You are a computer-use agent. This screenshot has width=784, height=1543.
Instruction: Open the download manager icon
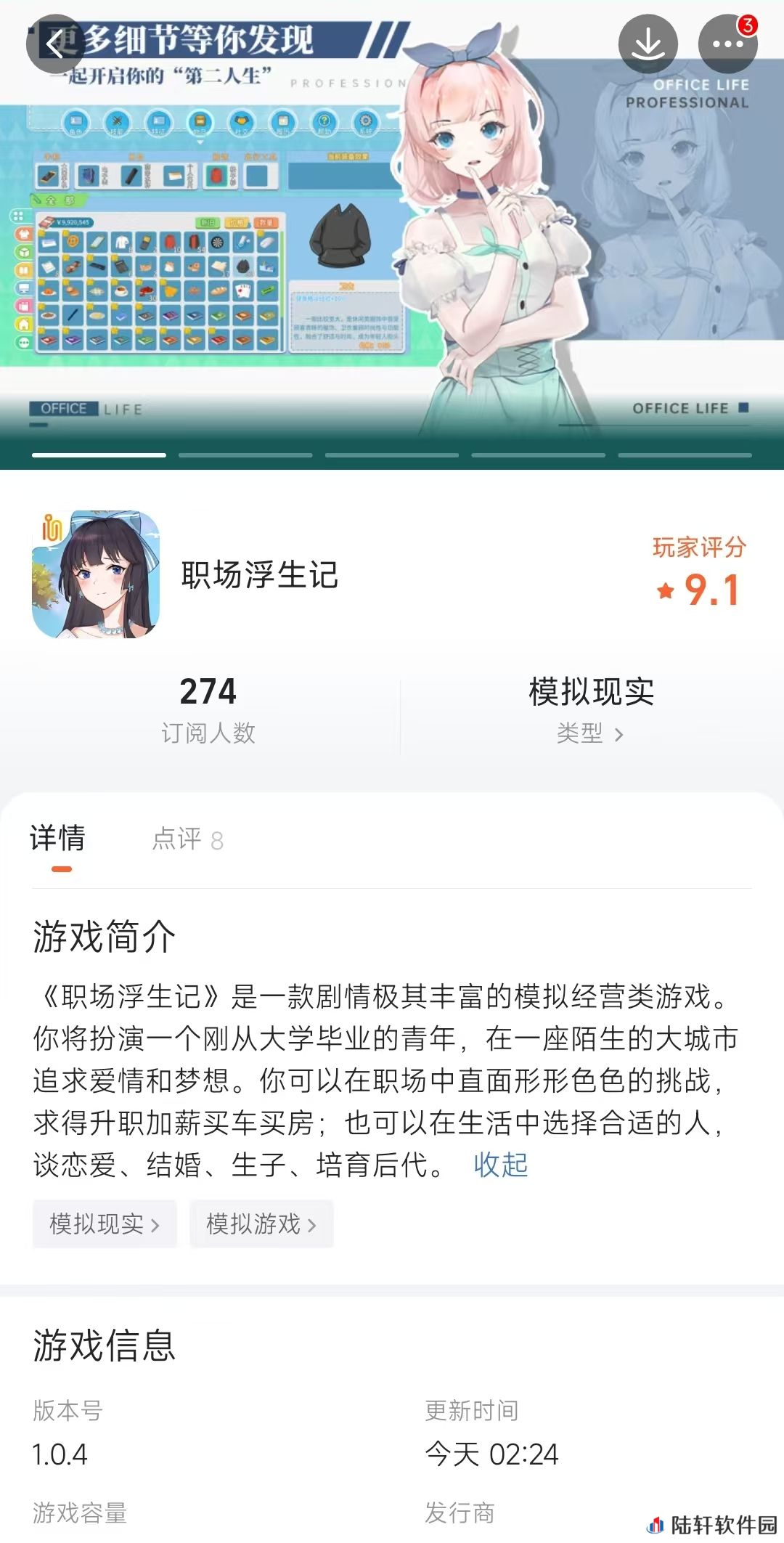(x=648, y=44)
